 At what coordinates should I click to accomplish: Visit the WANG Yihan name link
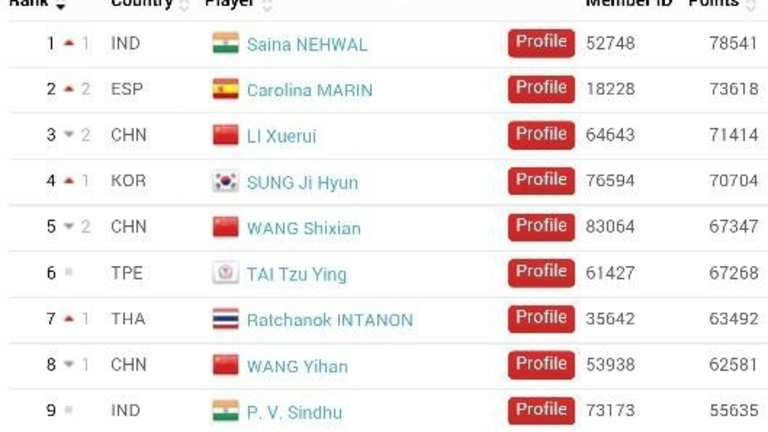coord(297,366)
